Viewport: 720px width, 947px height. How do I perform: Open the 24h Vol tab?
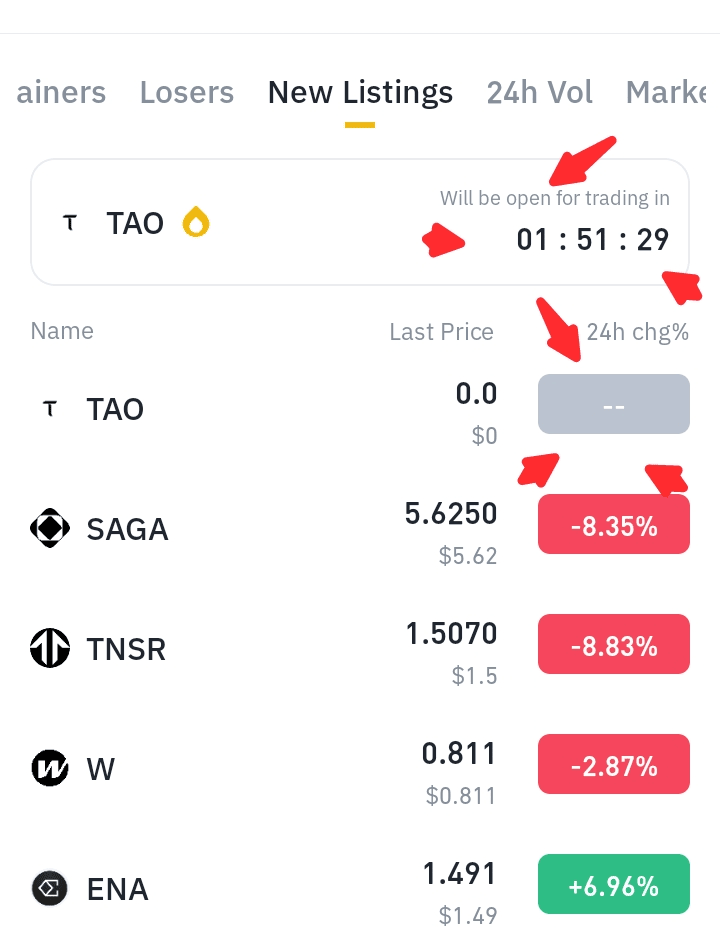click(x=539, y=92)
